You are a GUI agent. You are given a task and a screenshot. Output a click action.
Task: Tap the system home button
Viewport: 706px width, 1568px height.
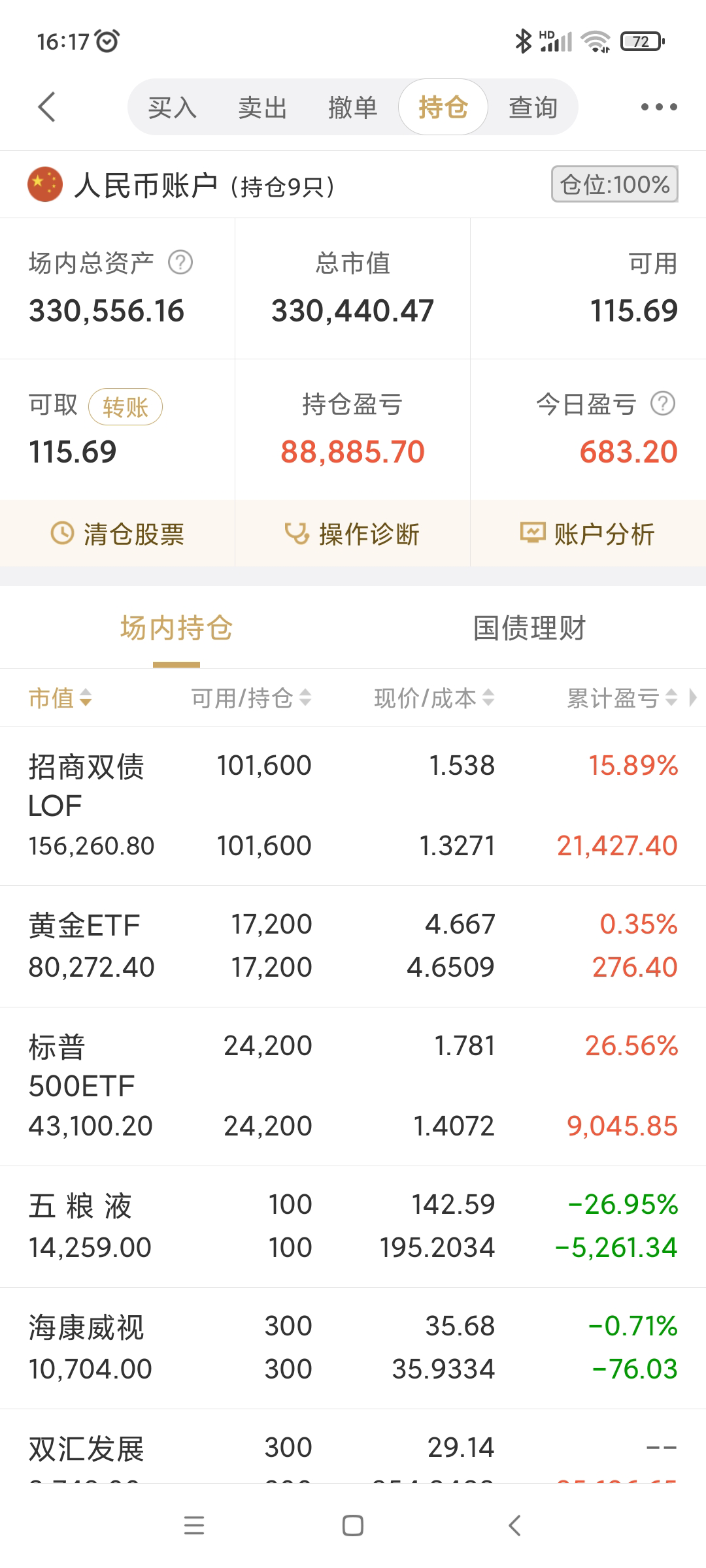click(353, 1526)
